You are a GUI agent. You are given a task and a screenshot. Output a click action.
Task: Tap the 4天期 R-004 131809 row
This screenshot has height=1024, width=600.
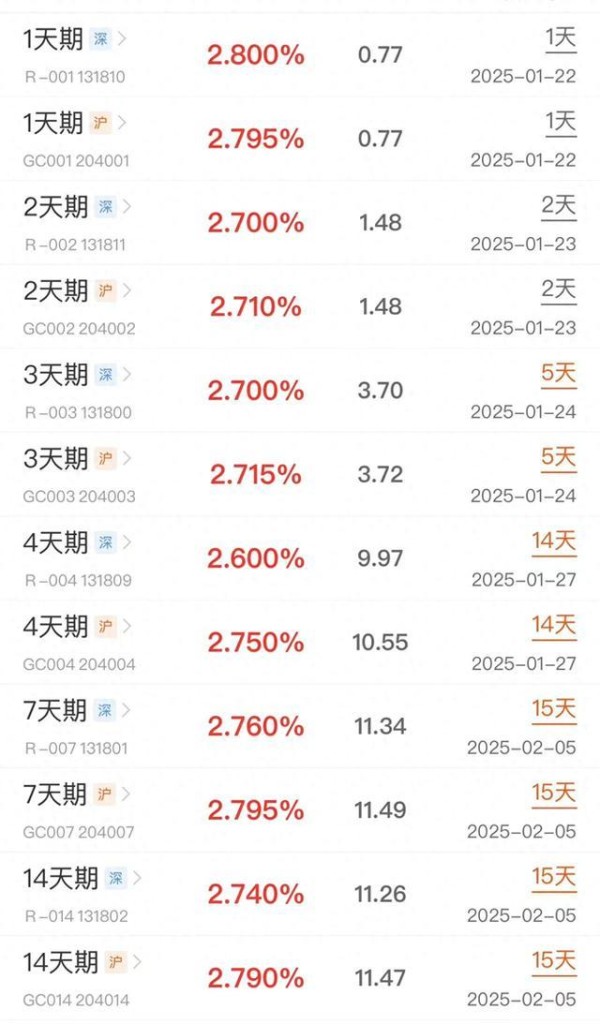coord(300,558)
